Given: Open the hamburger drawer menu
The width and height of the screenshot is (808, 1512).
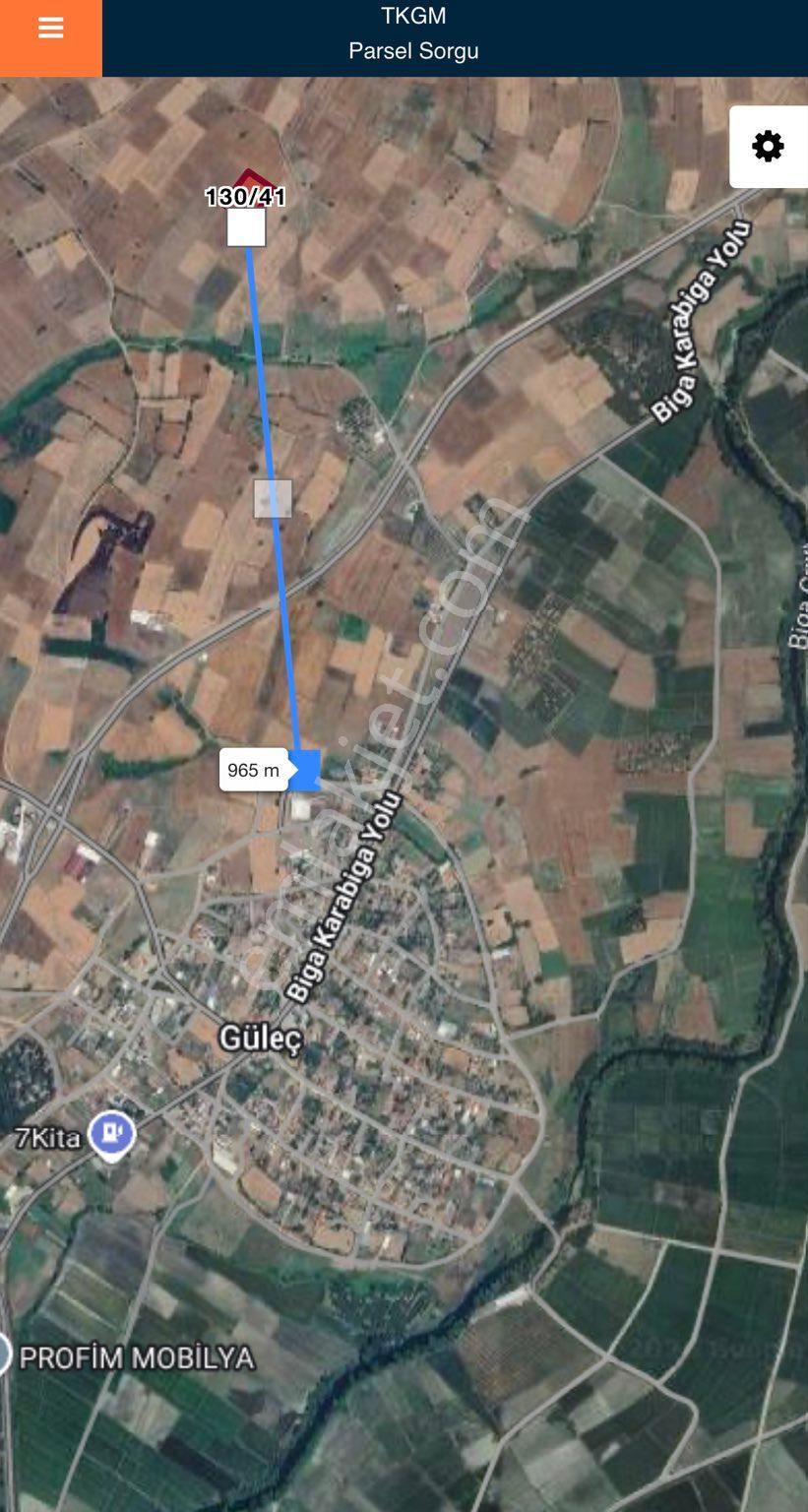Looking at the screenshot, I should point(50,30).
